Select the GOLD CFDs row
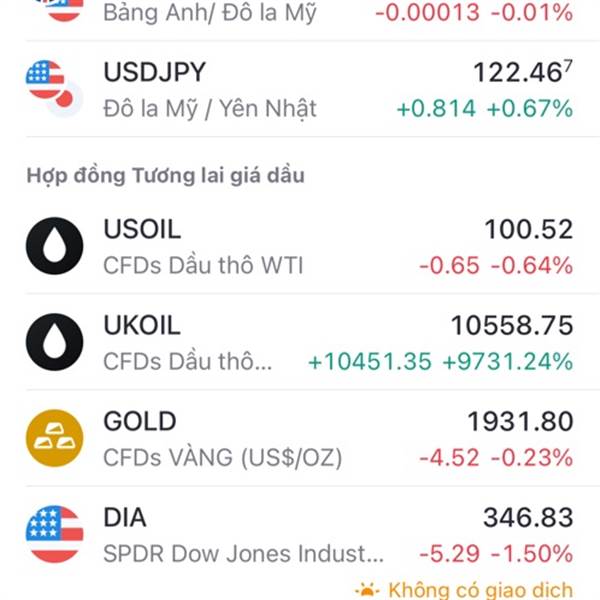 tap(300, 438)
